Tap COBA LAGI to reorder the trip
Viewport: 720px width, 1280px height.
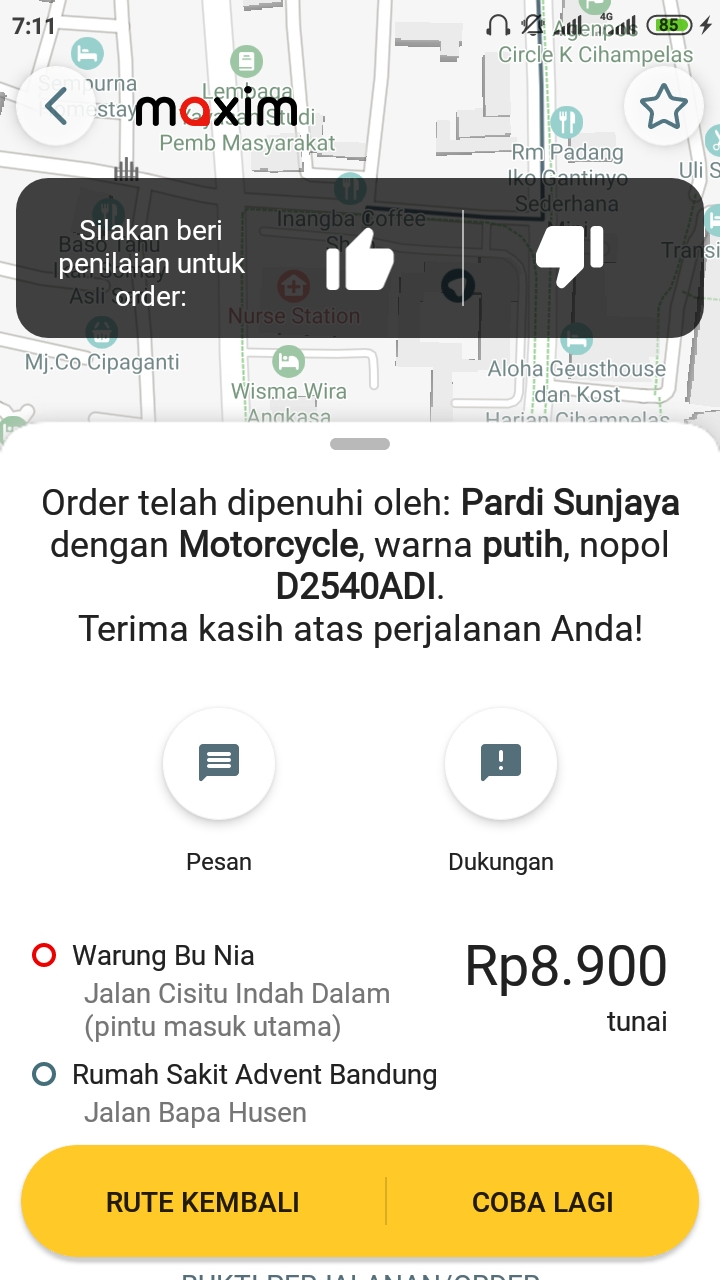(x=543, y=1201)
